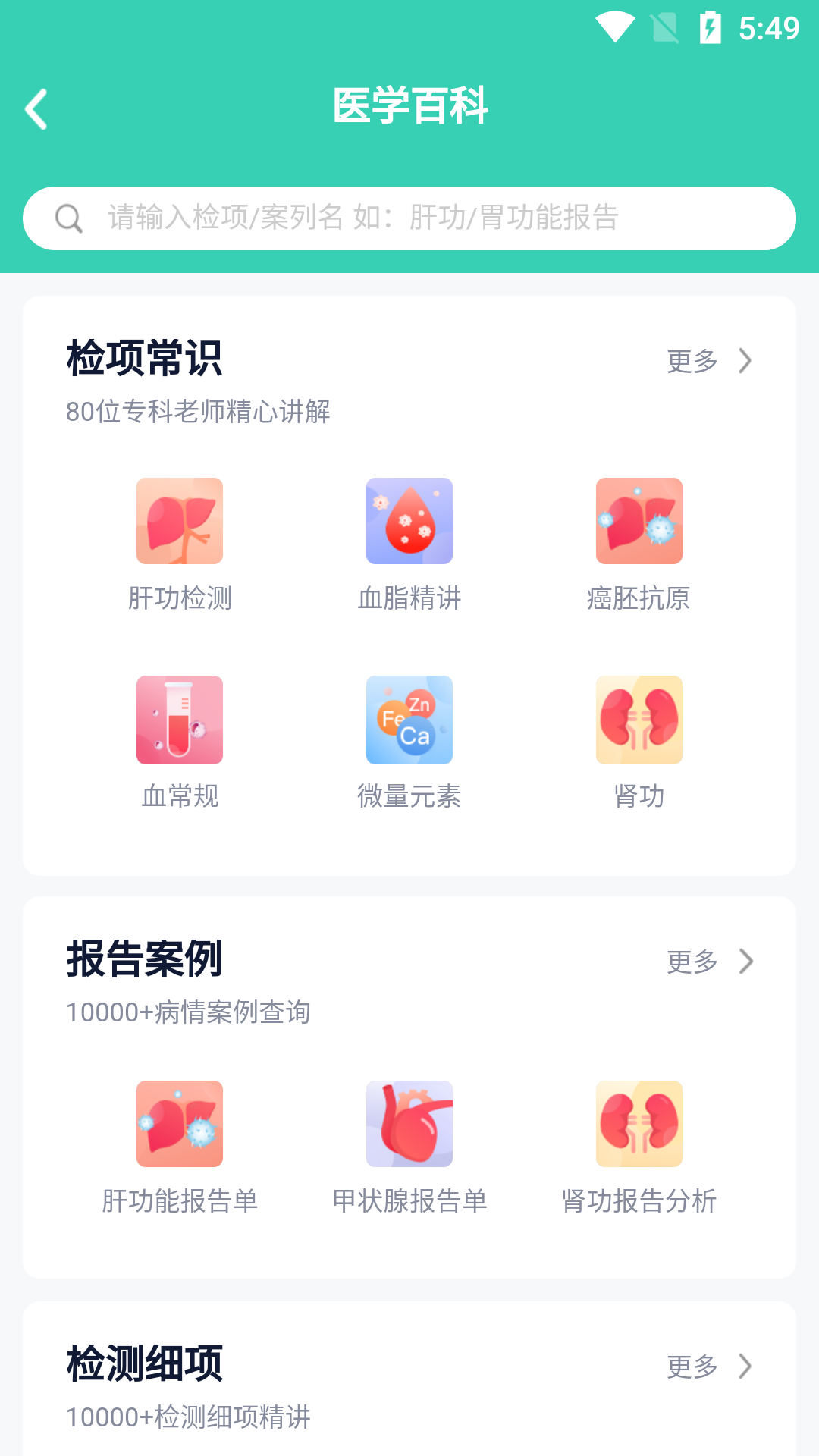Viewport: 819px width, 1456px height.
Task: Expand 报告案例 via its right chevron
Action: pyautogui.click(x=746, y=962)
